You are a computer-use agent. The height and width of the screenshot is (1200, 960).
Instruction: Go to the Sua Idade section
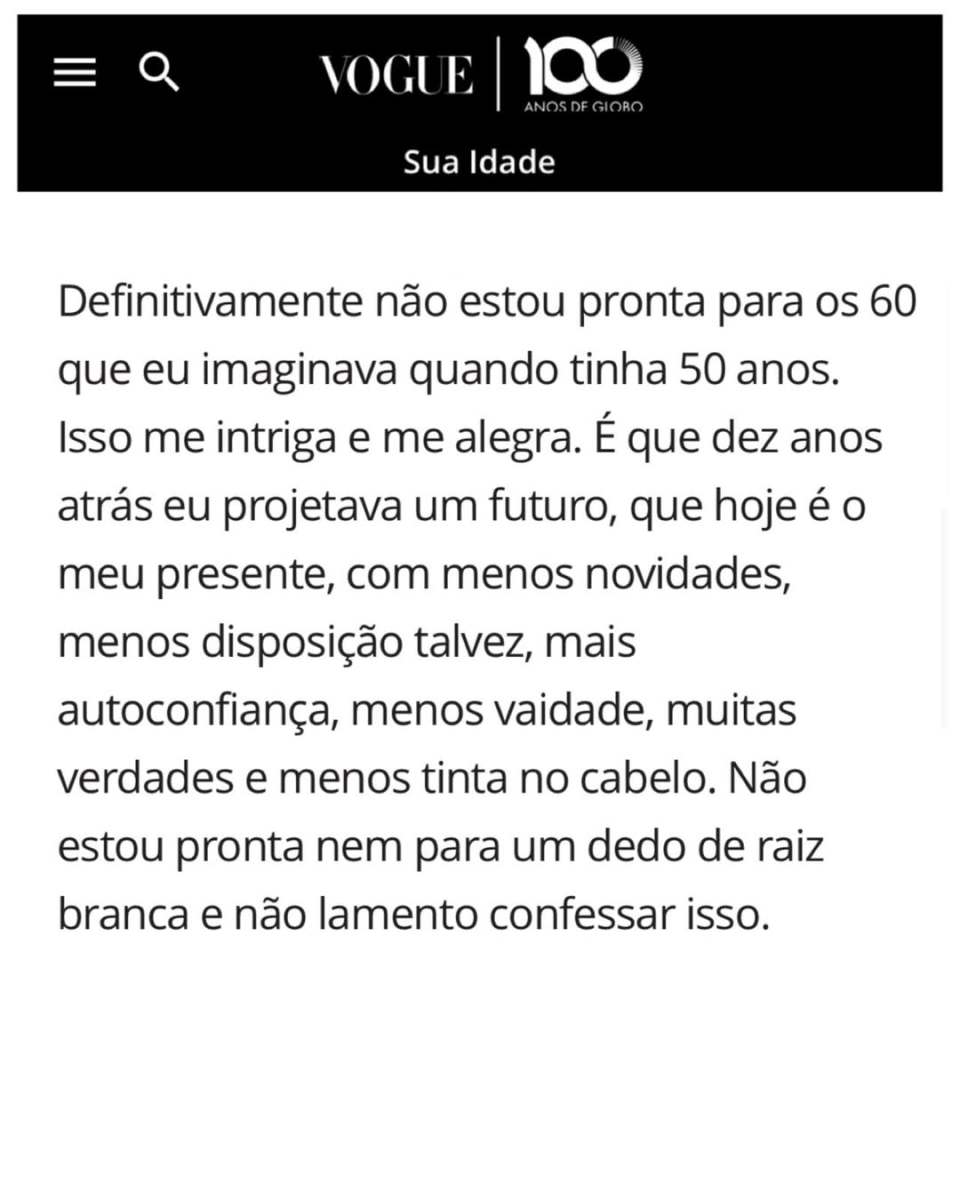pos(479,162)
